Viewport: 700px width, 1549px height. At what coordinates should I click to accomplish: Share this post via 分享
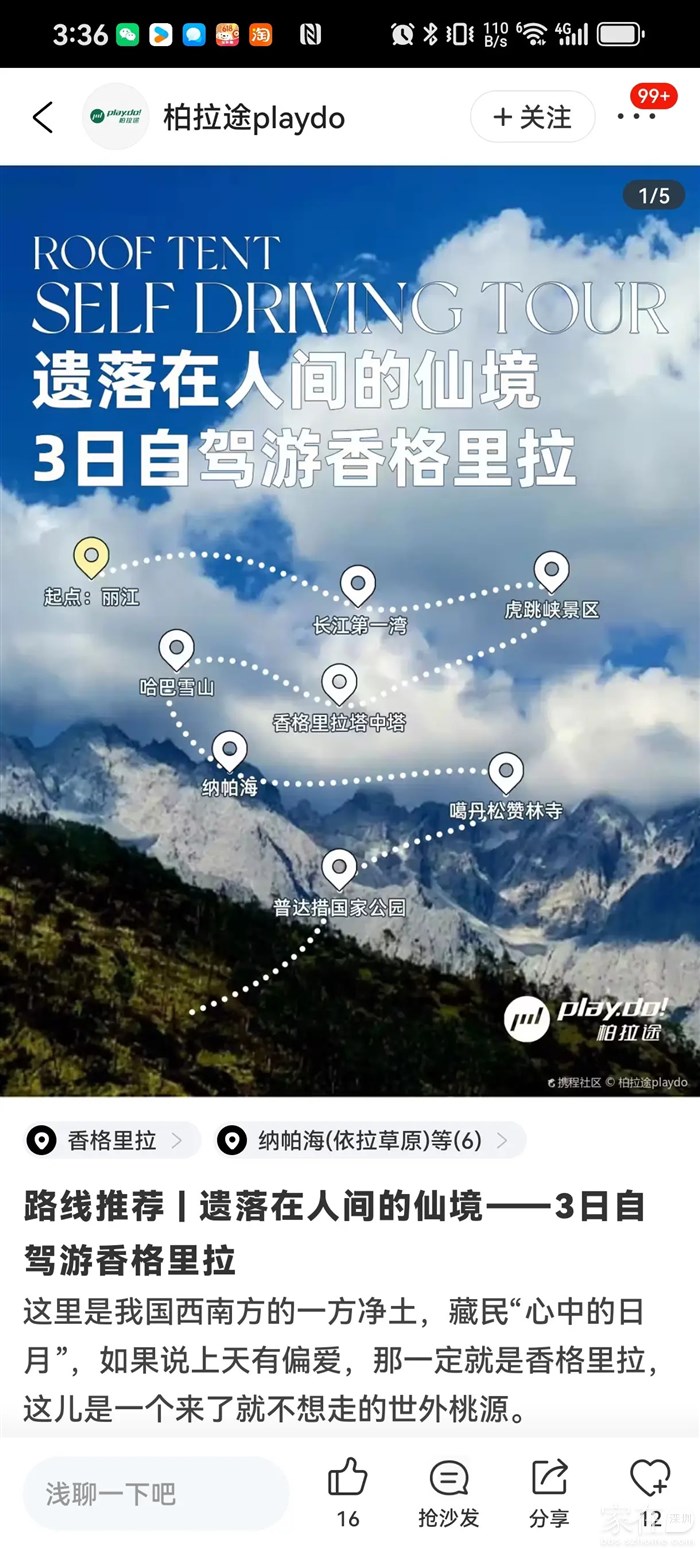[x=549, y=1490]
